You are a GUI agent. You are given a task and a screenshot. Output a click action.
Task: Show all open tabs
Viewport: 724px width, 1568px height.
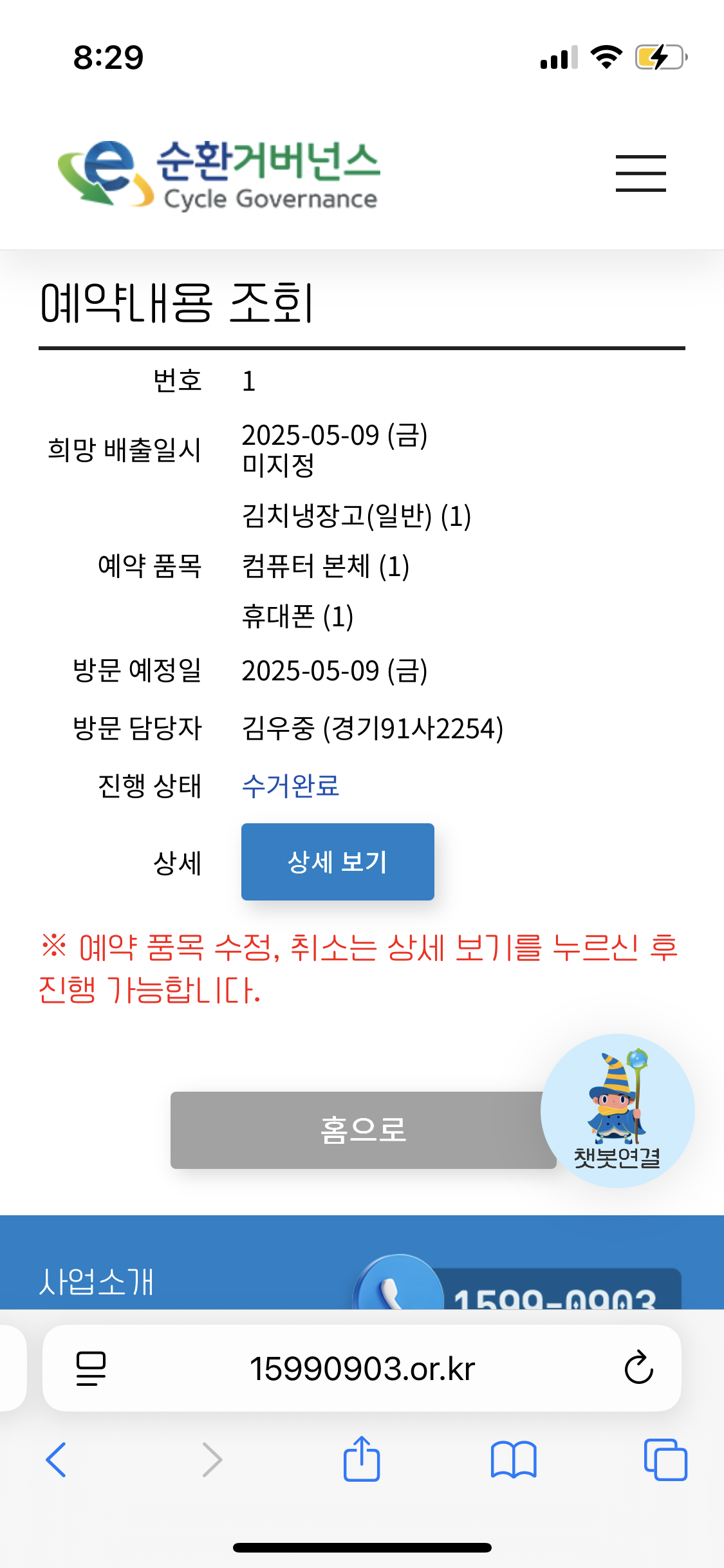click(665, 1459)
